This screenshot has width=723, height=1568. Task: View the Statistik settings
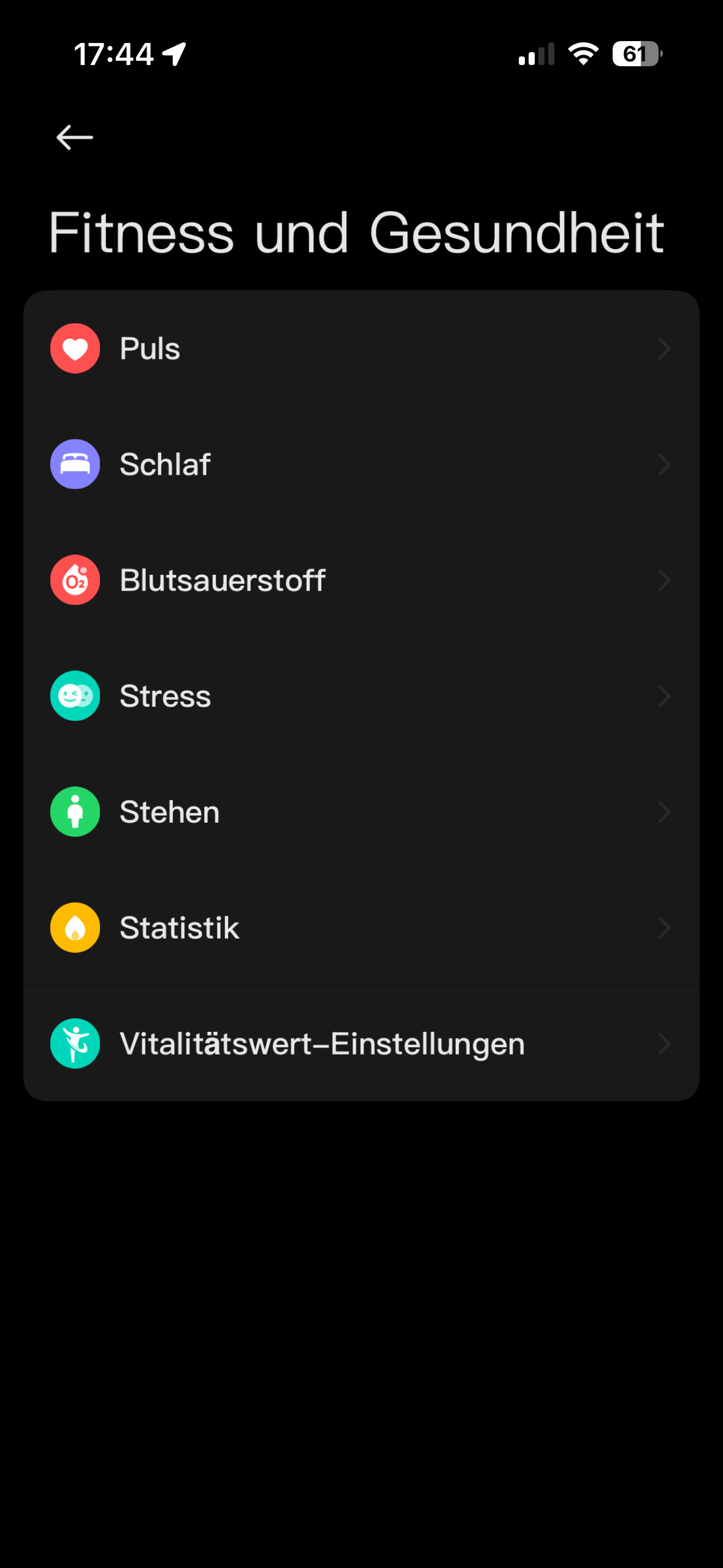361,928
